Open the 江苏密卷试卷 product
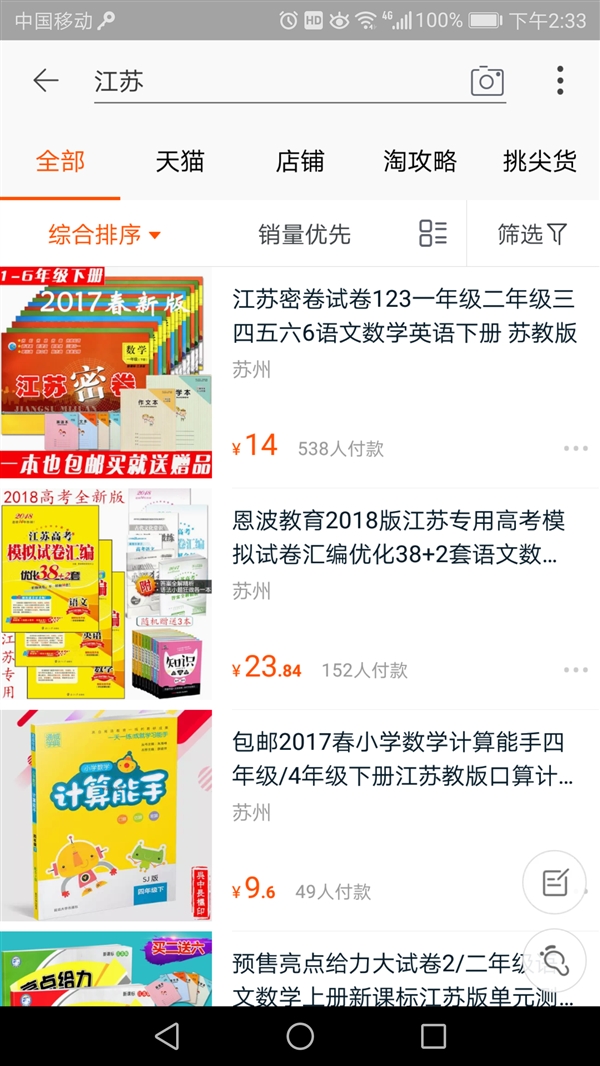This screenshot has width=600, height=1066. [x=405, y=316]
